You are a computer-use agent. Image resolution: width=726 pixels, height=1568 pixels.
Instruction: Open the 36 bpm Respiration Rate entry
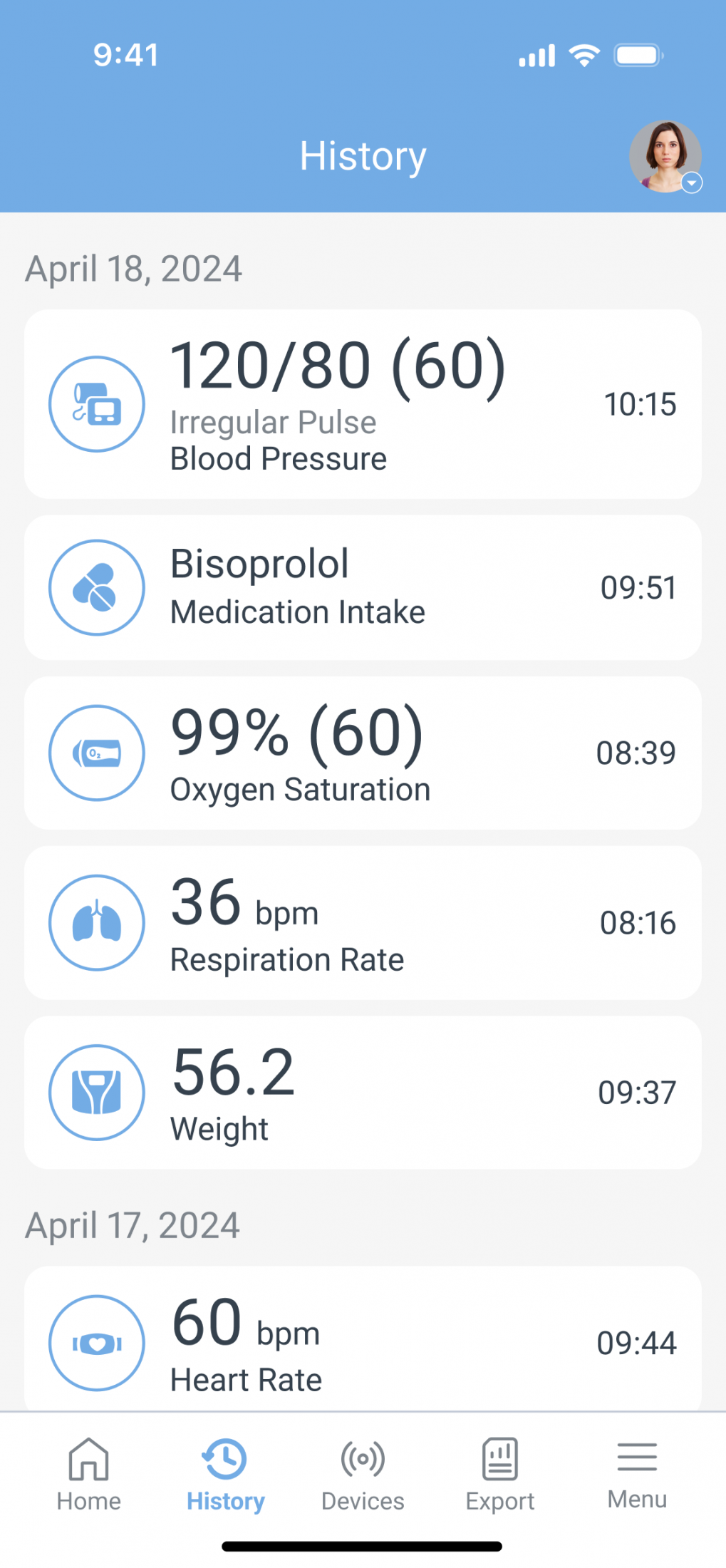coord(363,923)
